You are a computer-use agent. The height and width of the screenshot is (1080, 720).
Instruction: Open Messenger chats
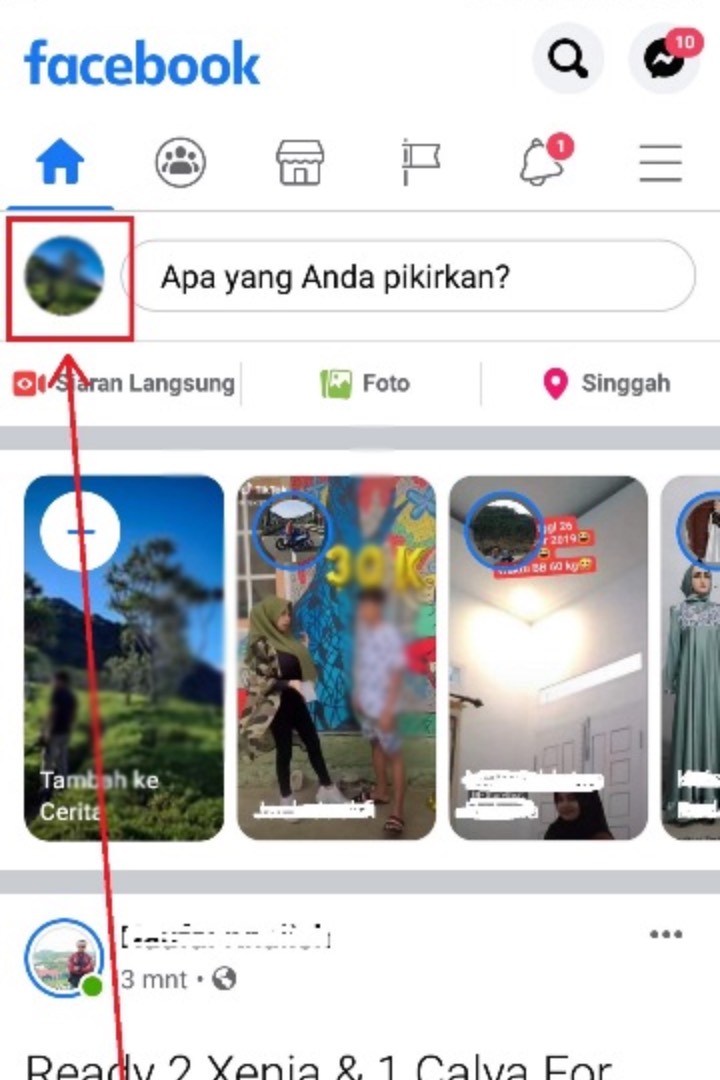(x=664, y=60)
